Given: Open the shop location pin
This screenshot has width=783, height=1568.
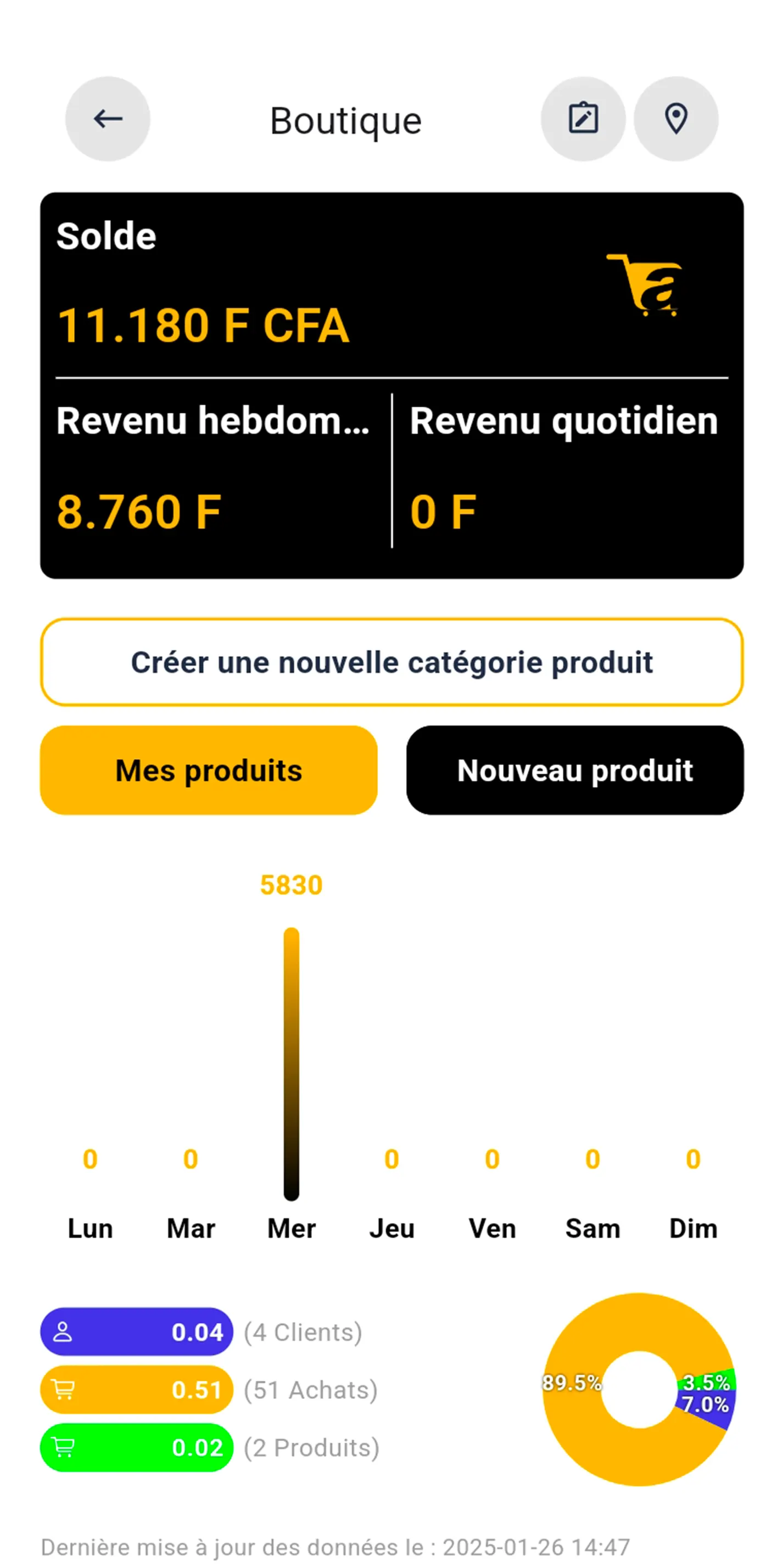Looking at the screenshot, I should point(676,119).
